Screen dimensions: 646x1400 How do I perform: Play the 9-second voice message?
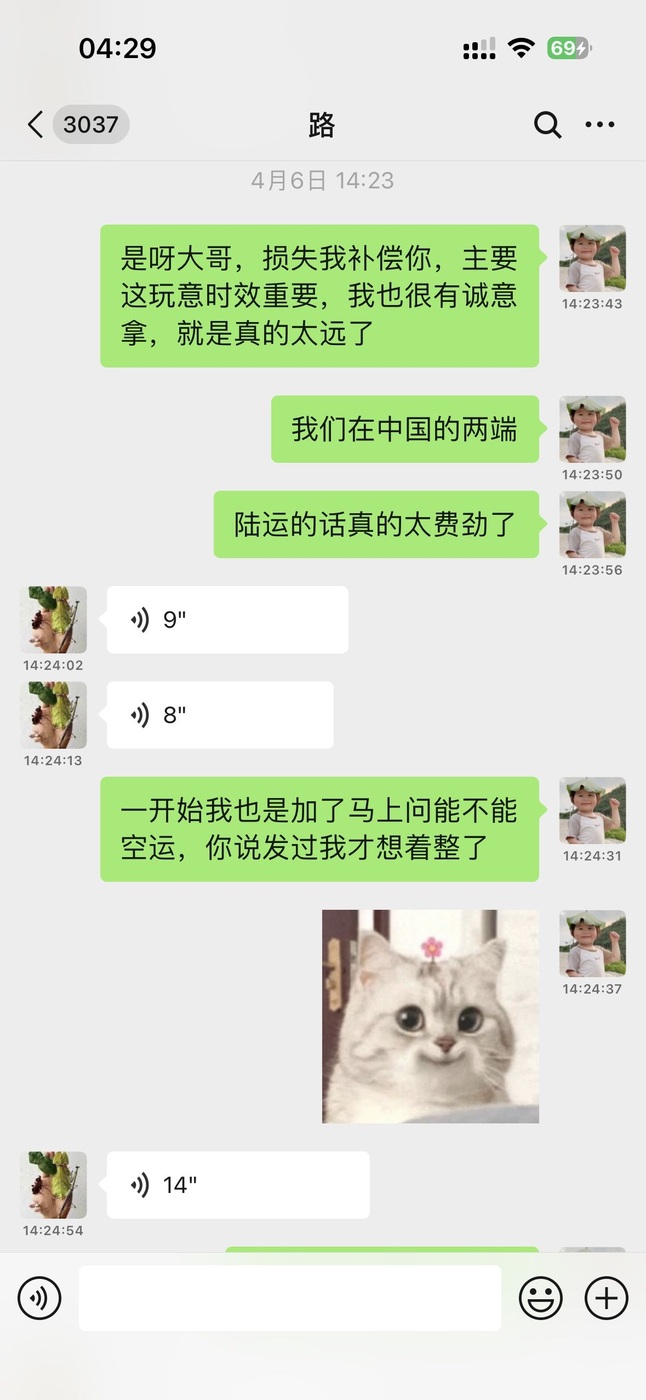click(228, 620)
